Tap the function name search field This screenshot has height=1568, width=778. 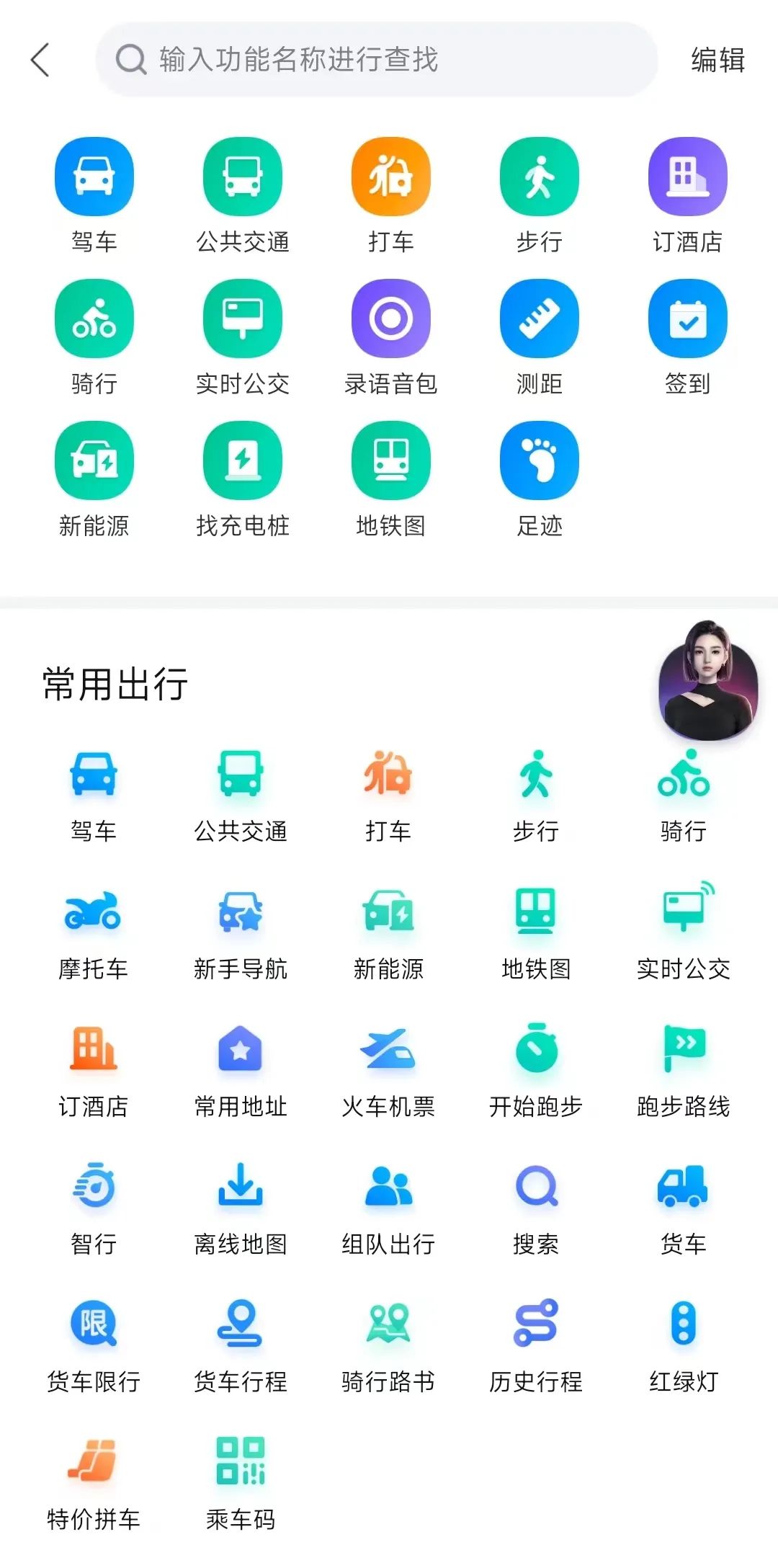376,60
